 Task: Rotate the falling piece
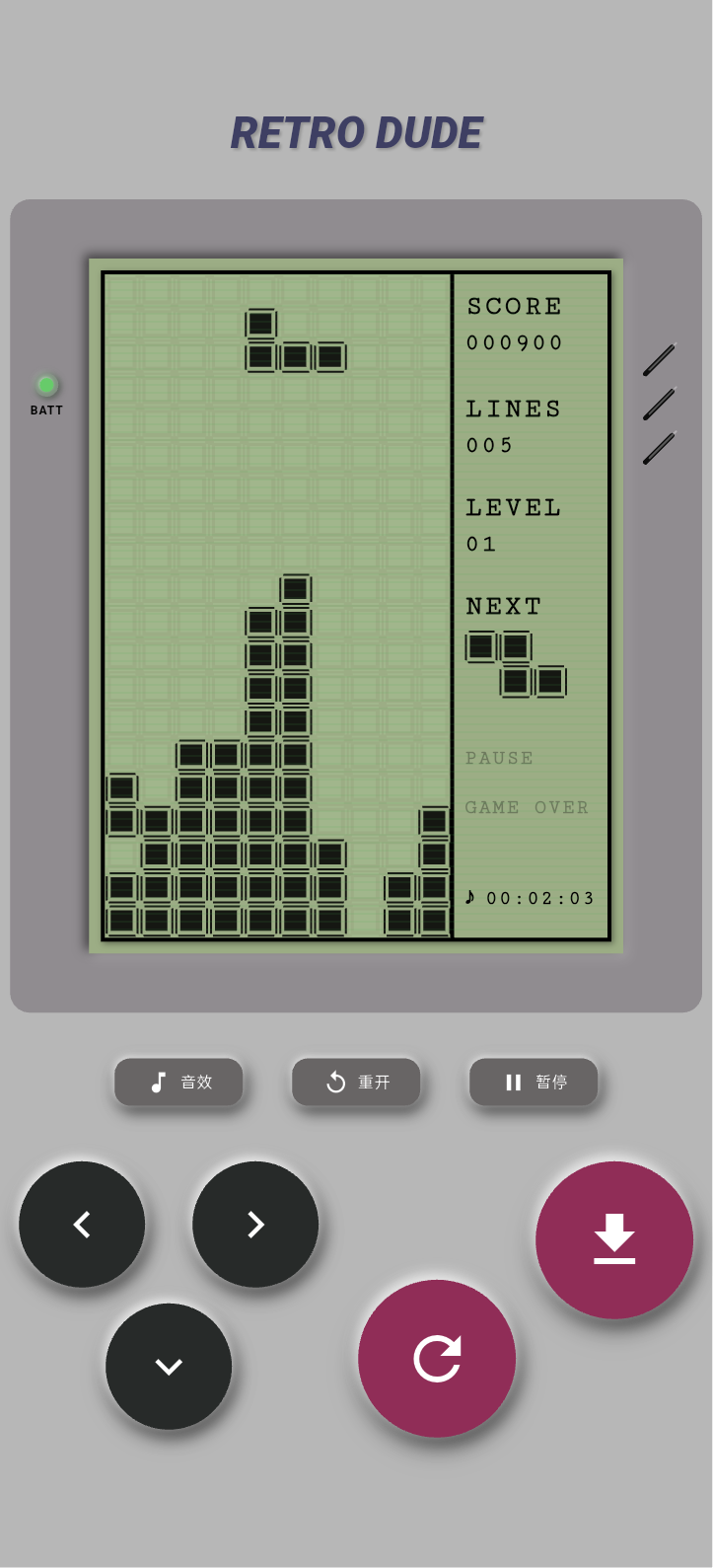437,1359
